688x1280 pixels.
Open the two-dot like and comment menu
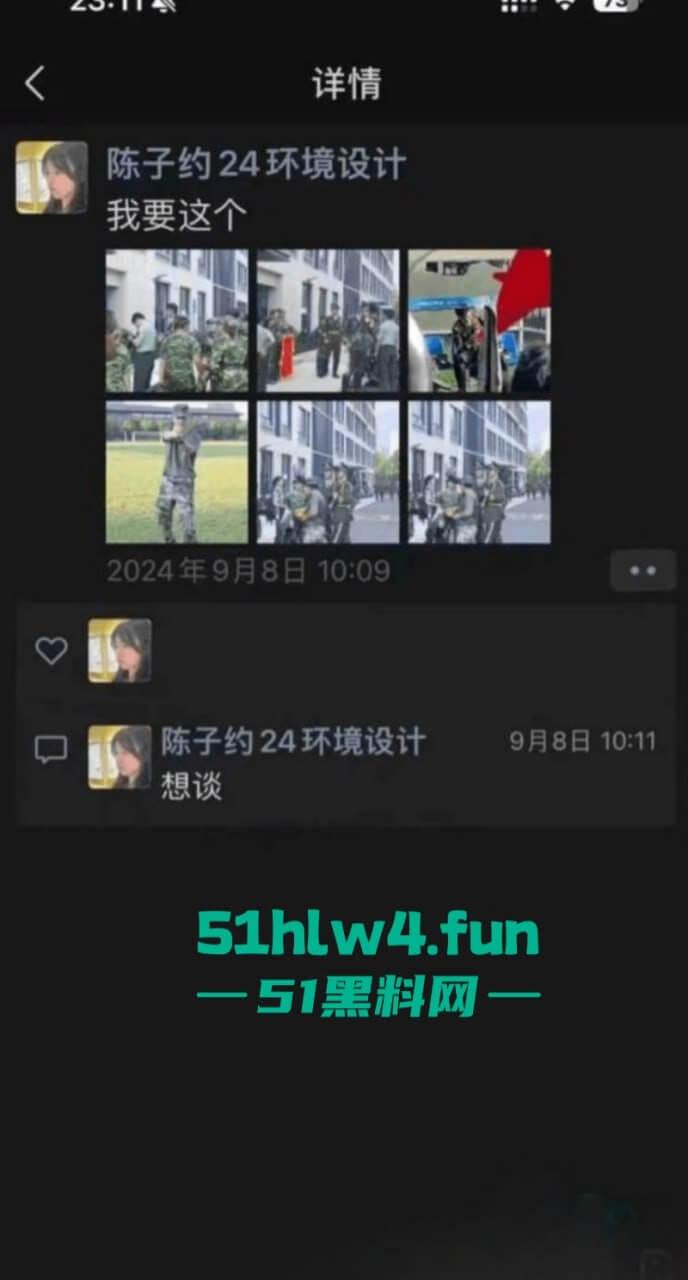[x=642, y=571]
